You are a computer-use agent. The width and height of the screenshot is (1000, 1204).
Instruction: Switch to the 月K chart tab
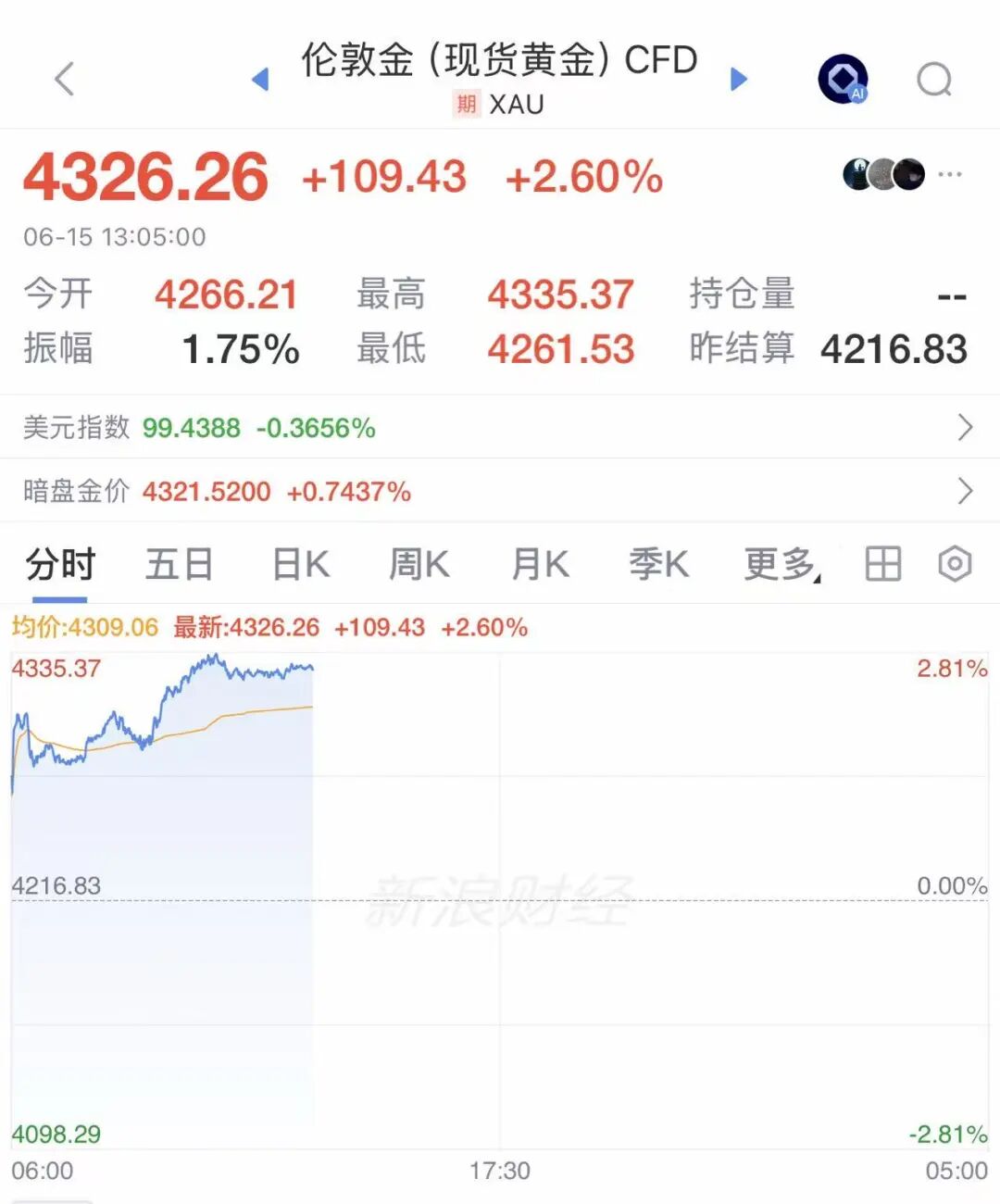click(x=540, y=564)
